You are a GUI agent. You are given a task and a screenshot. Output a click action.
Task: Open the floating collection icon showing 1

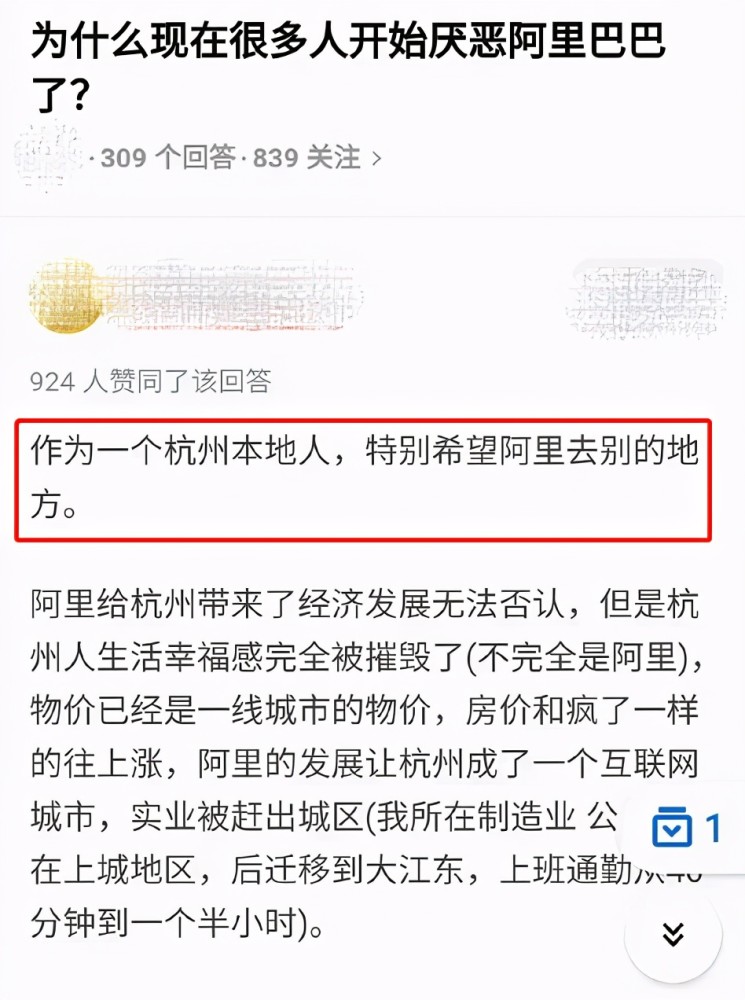685,829
